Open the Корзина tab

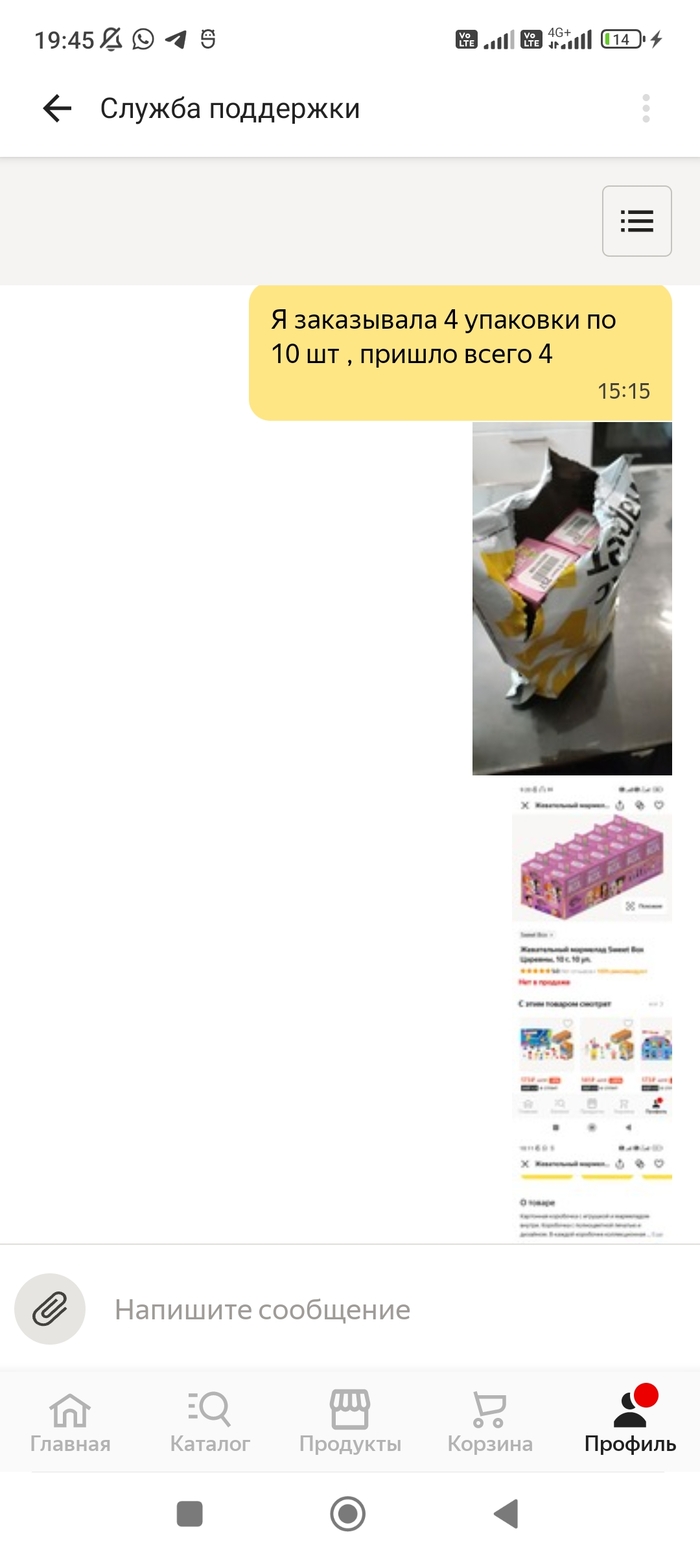pyautogui.click(x=490, y=1422)
